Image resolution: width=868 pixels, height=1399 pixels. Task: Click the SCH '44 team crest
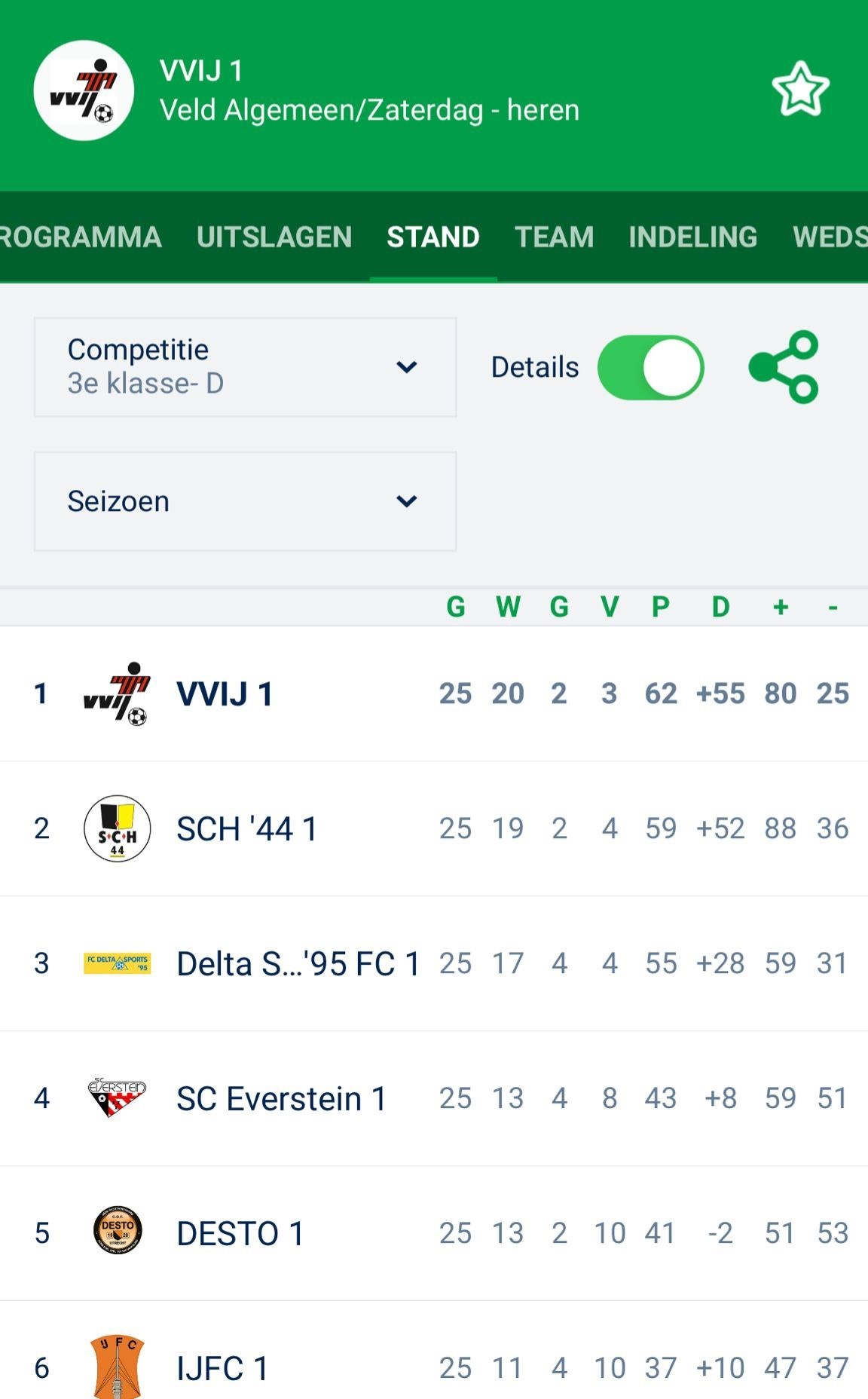click(x=118, y=827)
